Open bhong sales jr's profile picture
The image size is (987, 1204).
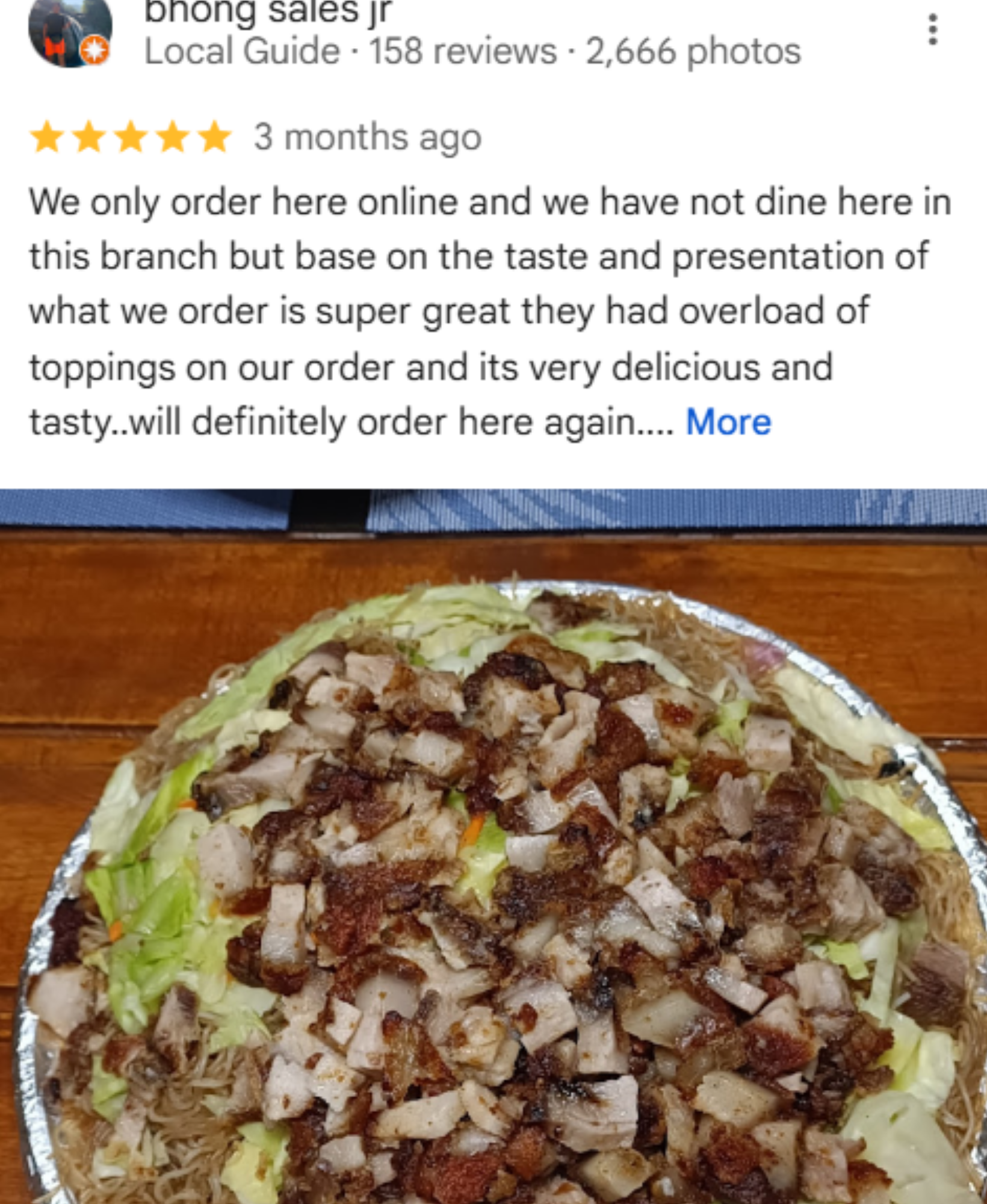(70, 33)
